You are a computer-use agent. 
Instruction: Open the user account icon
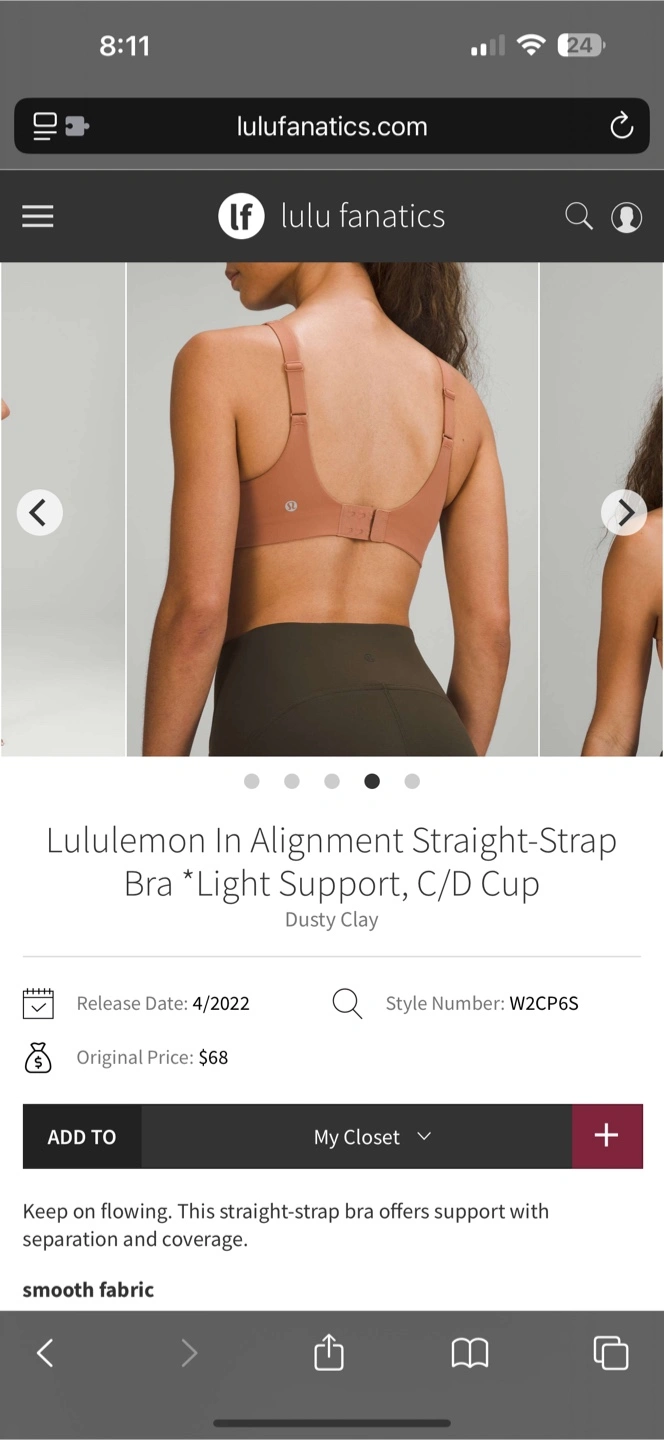tap(627, 217)
